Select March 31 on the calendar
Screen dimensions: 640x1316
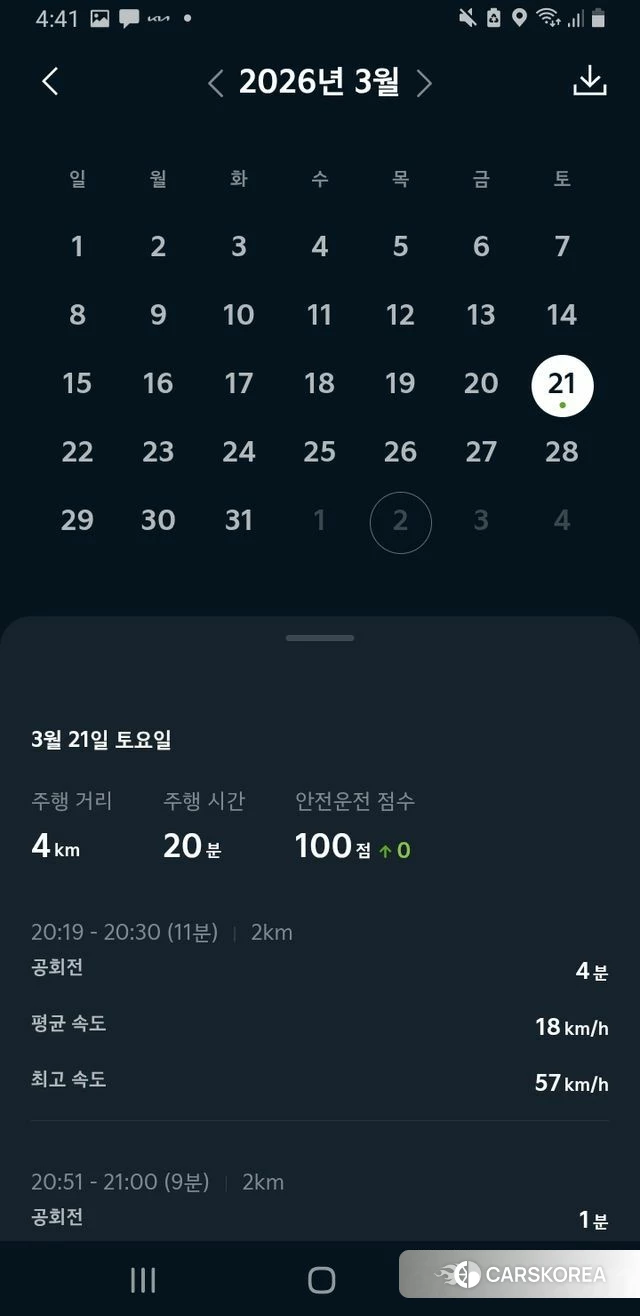tap(238, 520)
